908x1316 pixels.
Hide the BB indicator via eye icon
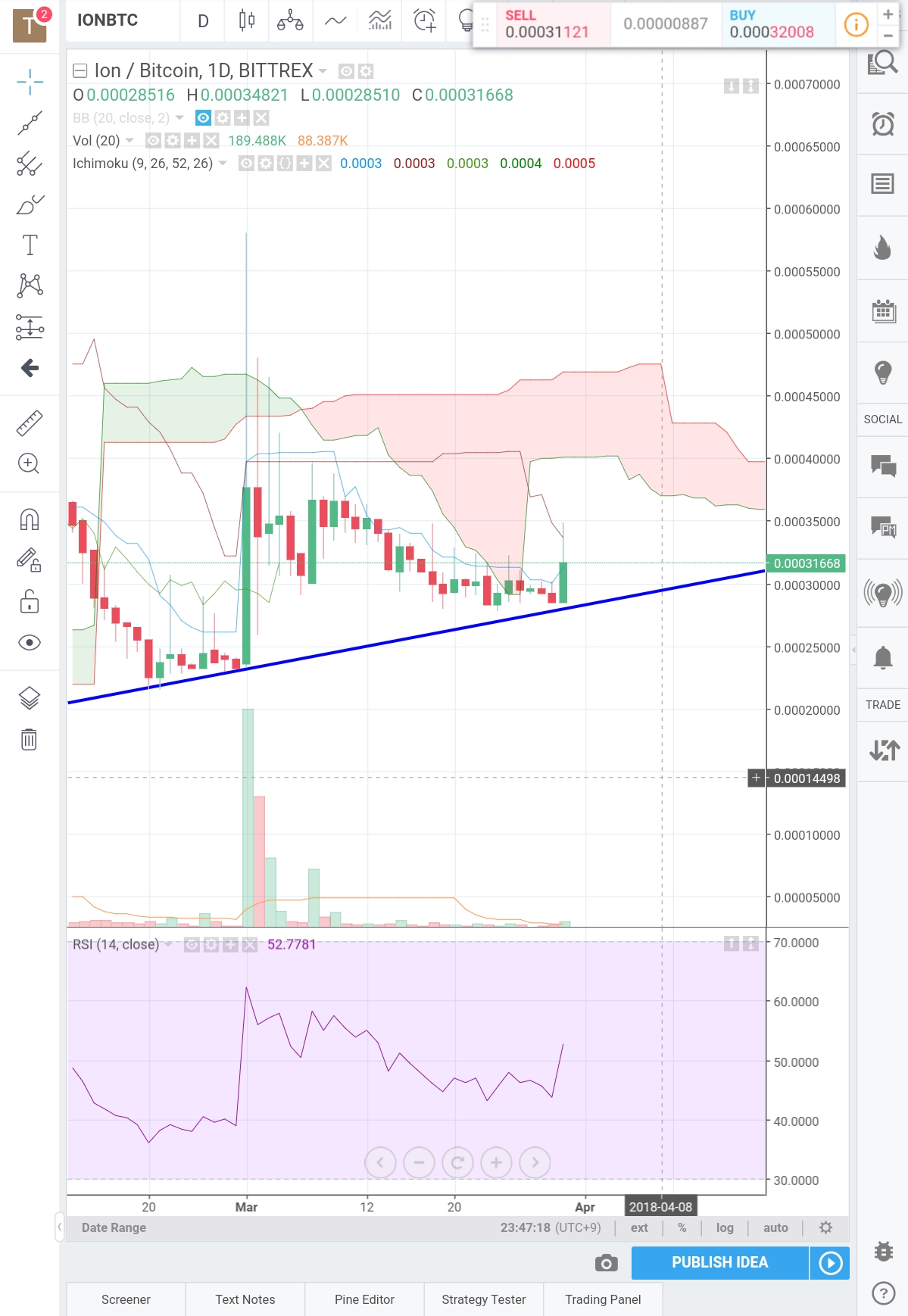203,118
